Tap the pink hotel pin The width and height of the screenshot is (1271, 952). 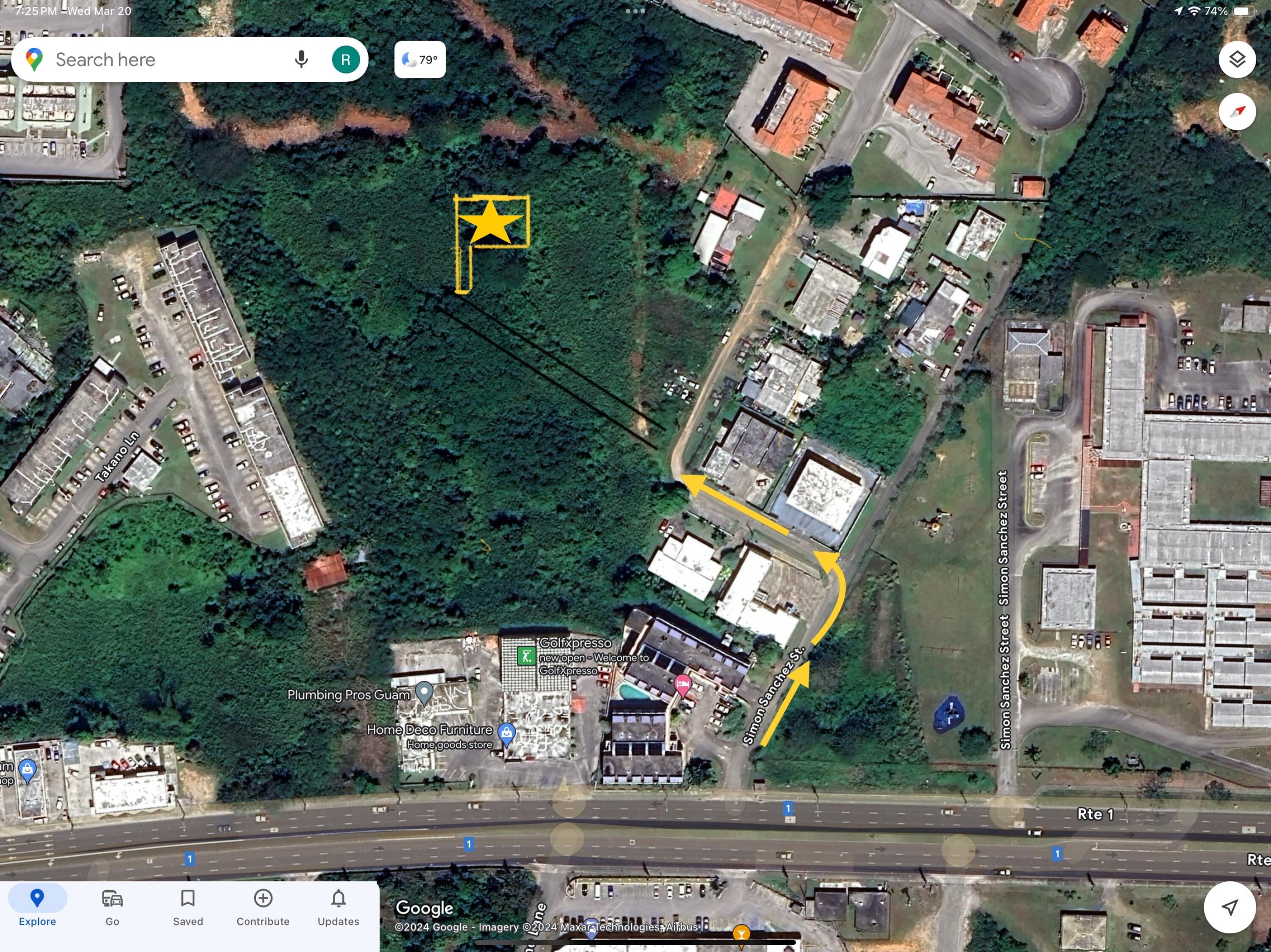tap(682, 685)
